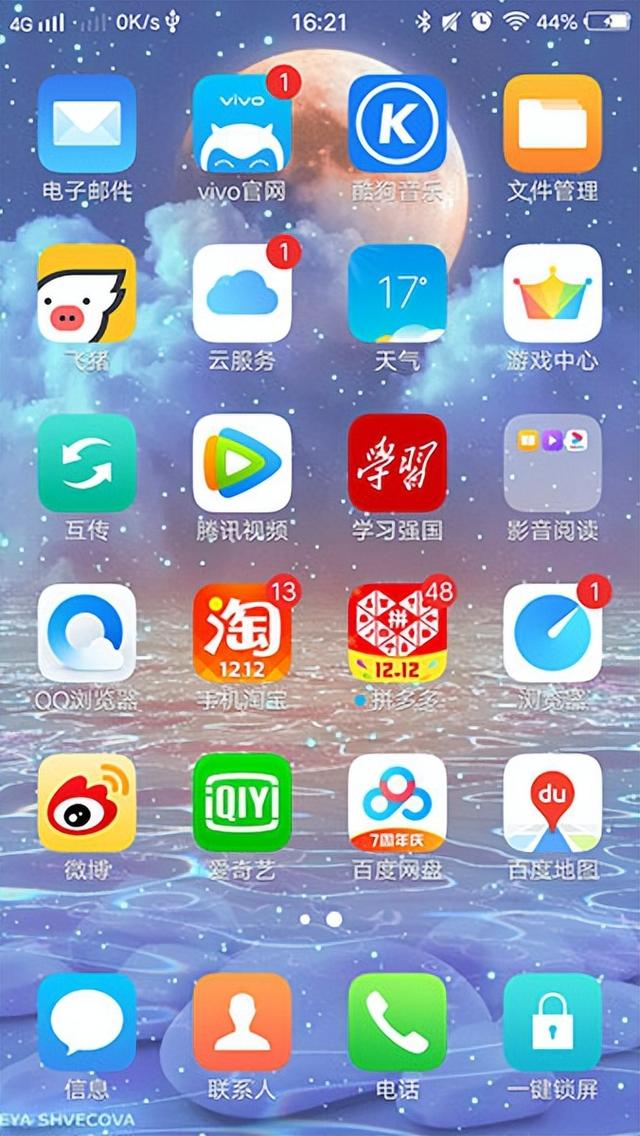Launch the vivo官网 app
The height and width of the screenshot is (1136, 640).
(x=242, y=124)
